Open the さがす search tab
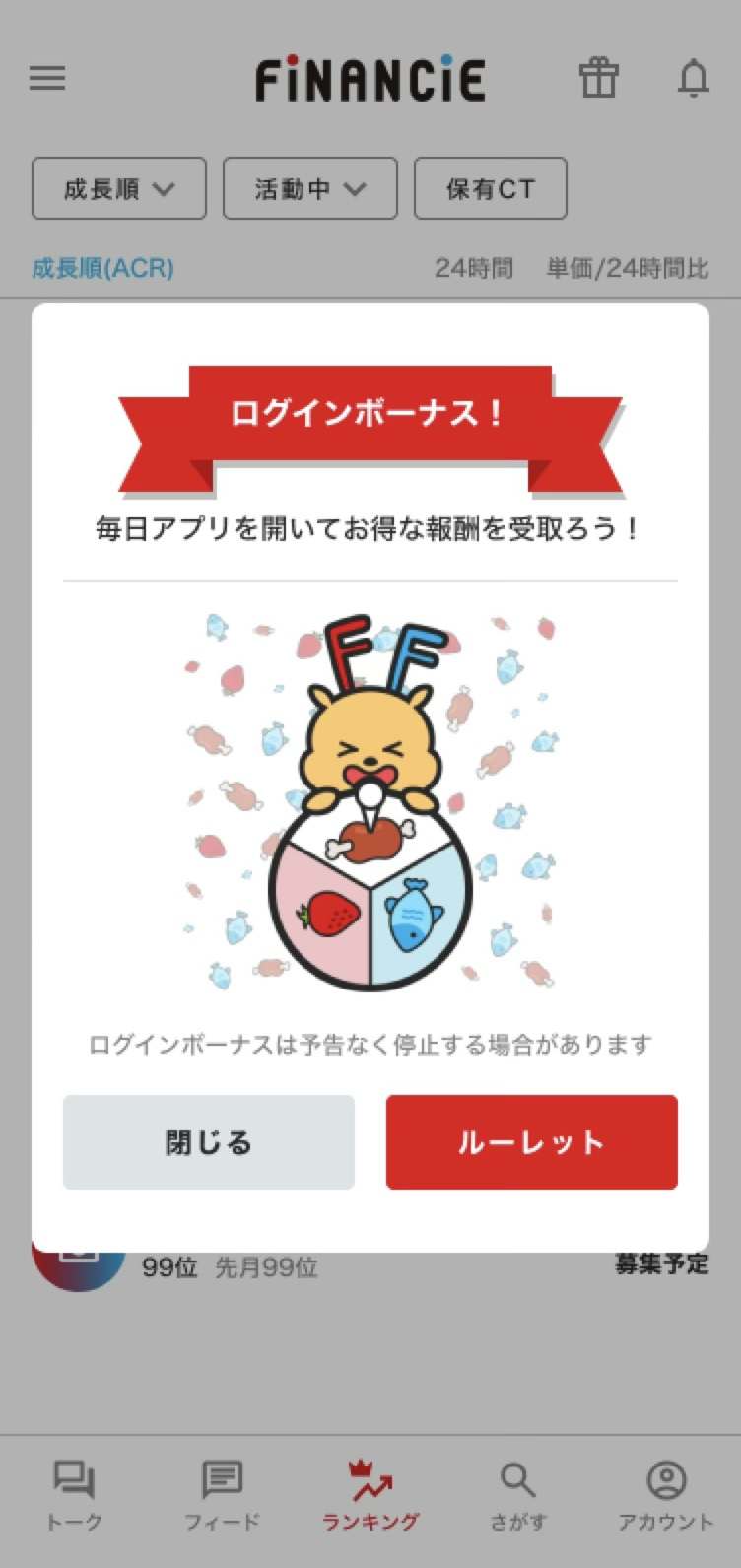741x1568 pixels. (x=518, y=1495)
